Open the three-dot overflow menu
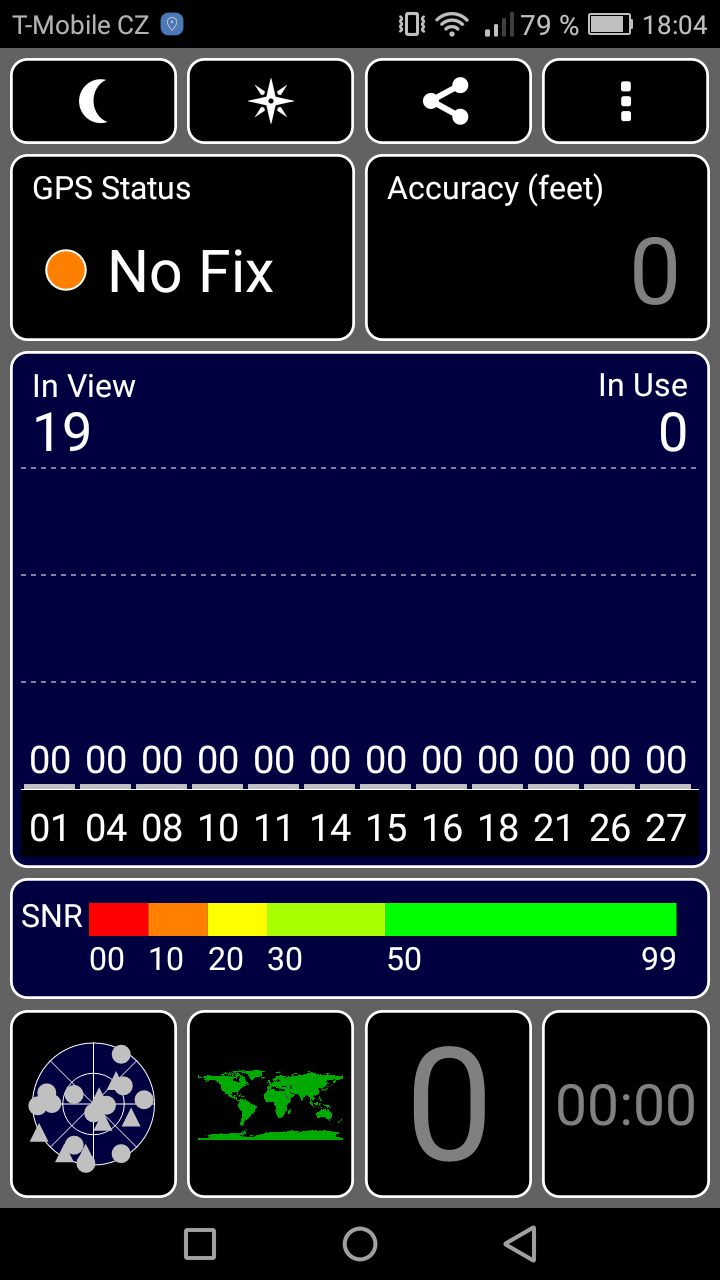The image size is (720, 1280). point(625,101)
